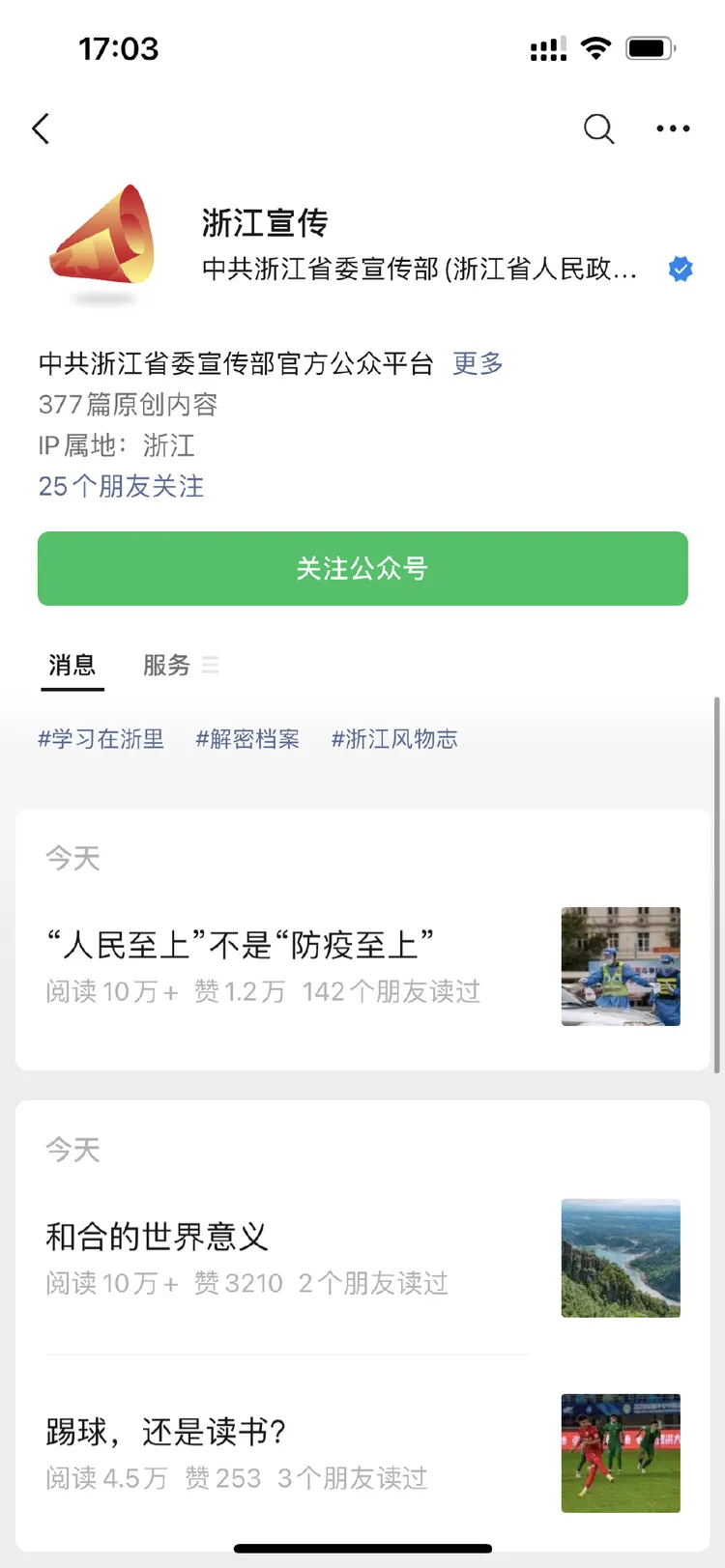Tap the thumbnail of 踢球，还是读书？

tap(621, 1454)
